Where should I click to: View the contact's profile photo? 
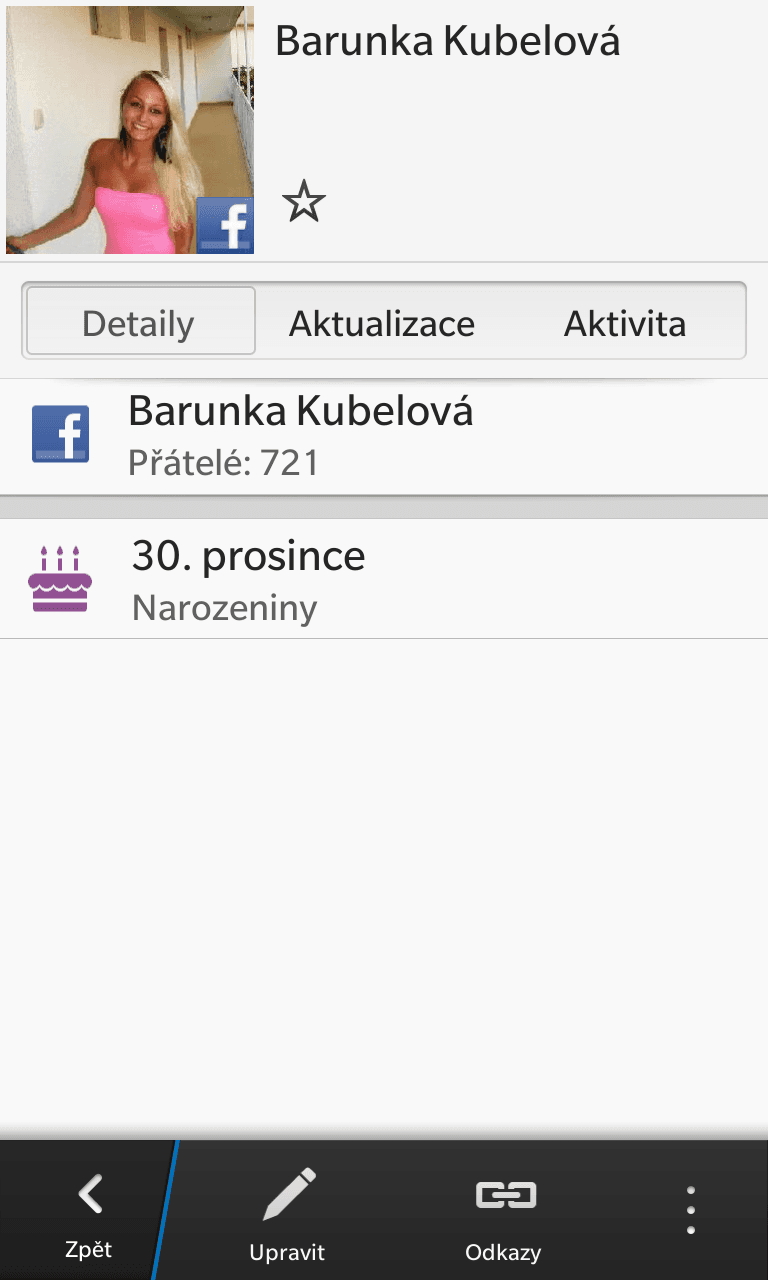click(130, 130)
